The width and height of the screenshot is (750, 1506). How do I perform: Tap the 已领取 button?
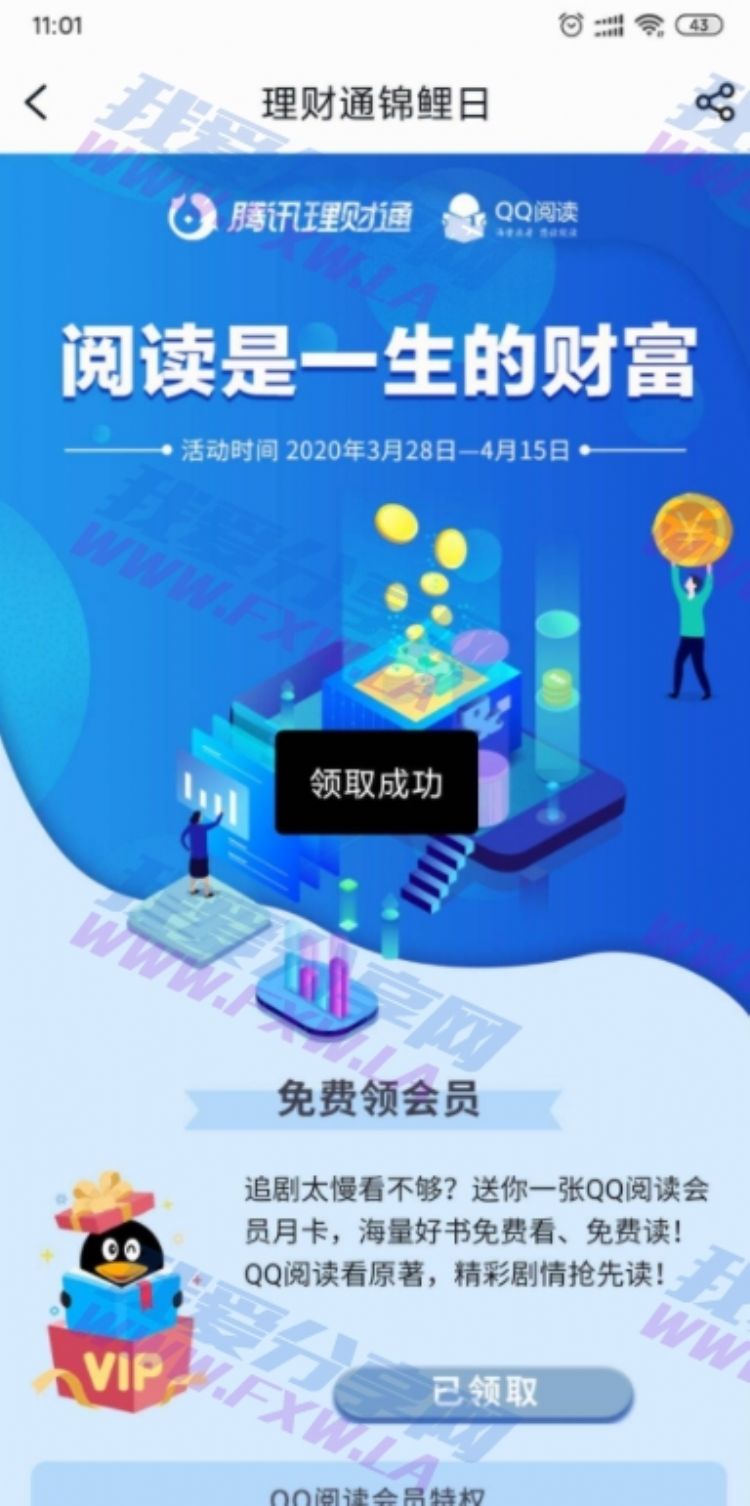[484, 1392]
